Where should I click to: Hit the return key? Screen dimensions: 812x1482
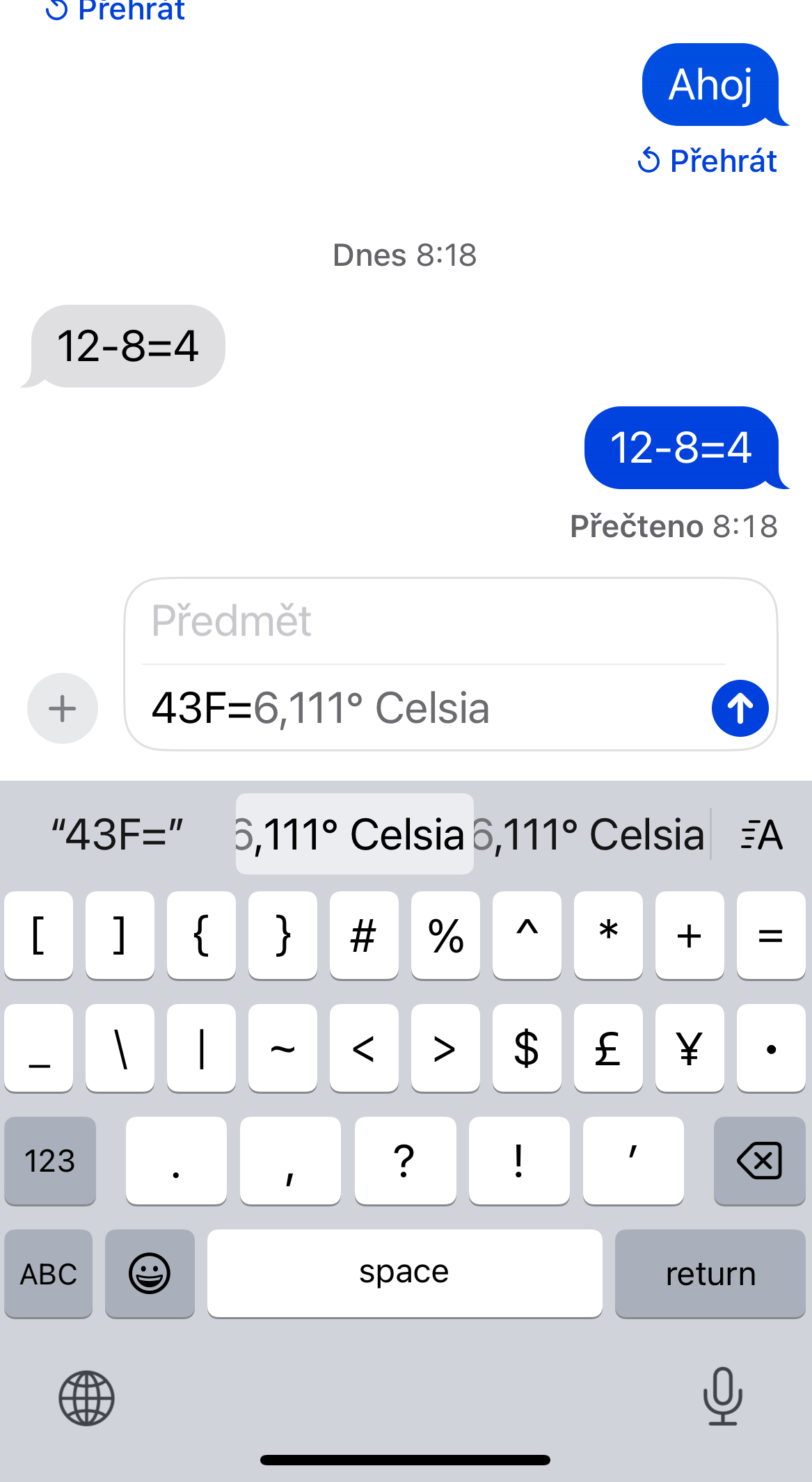(710, 1274)
